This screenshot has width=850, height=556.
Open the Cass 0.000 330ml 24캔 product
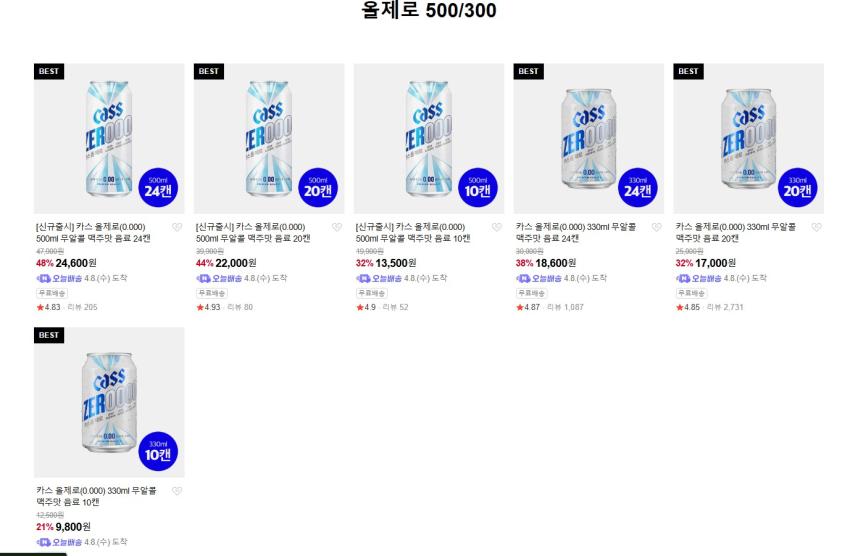click(x=589, y=138)
